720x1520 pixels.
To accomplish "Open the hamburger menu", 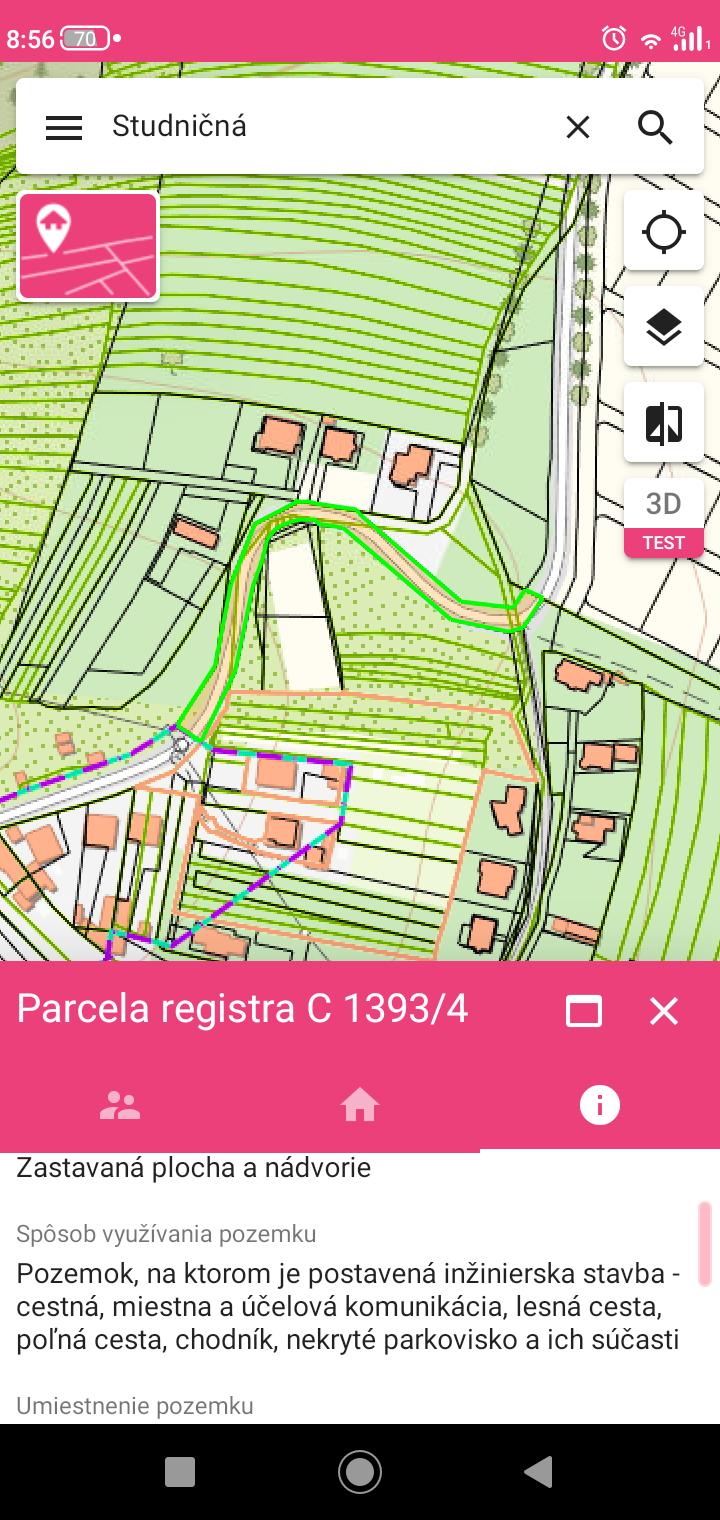I will tap(64, 127).
